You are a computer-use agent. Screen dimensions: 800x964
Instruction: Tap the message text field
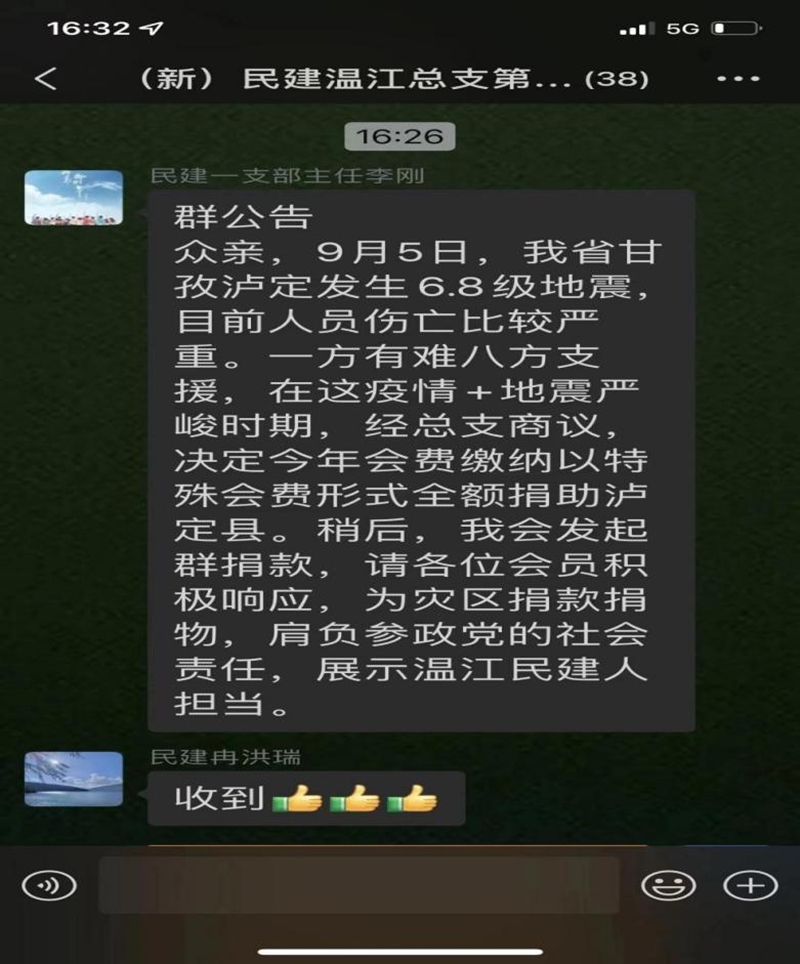click(358, 885)
